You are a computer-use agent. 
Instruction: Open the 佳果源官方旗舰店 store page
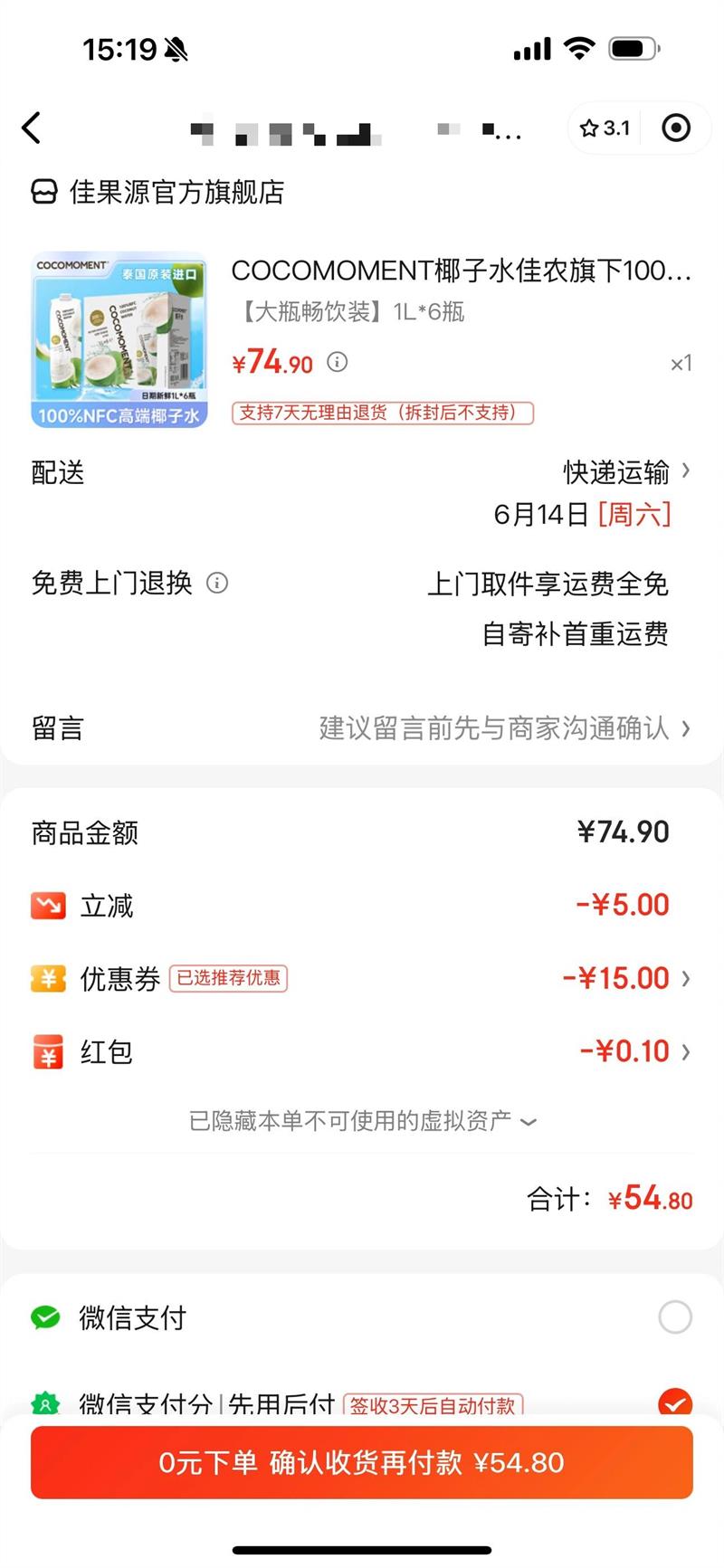[x=159, y=192]
